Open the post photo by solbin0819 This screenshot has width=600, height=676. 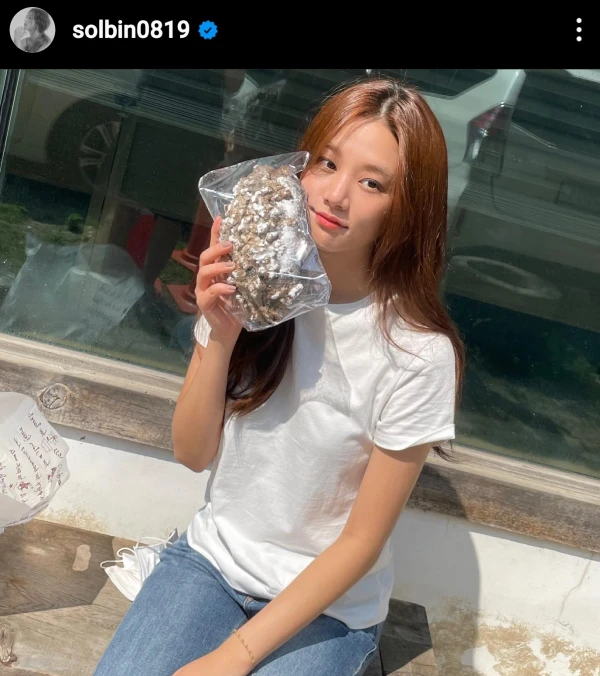(x=300, y=372)
